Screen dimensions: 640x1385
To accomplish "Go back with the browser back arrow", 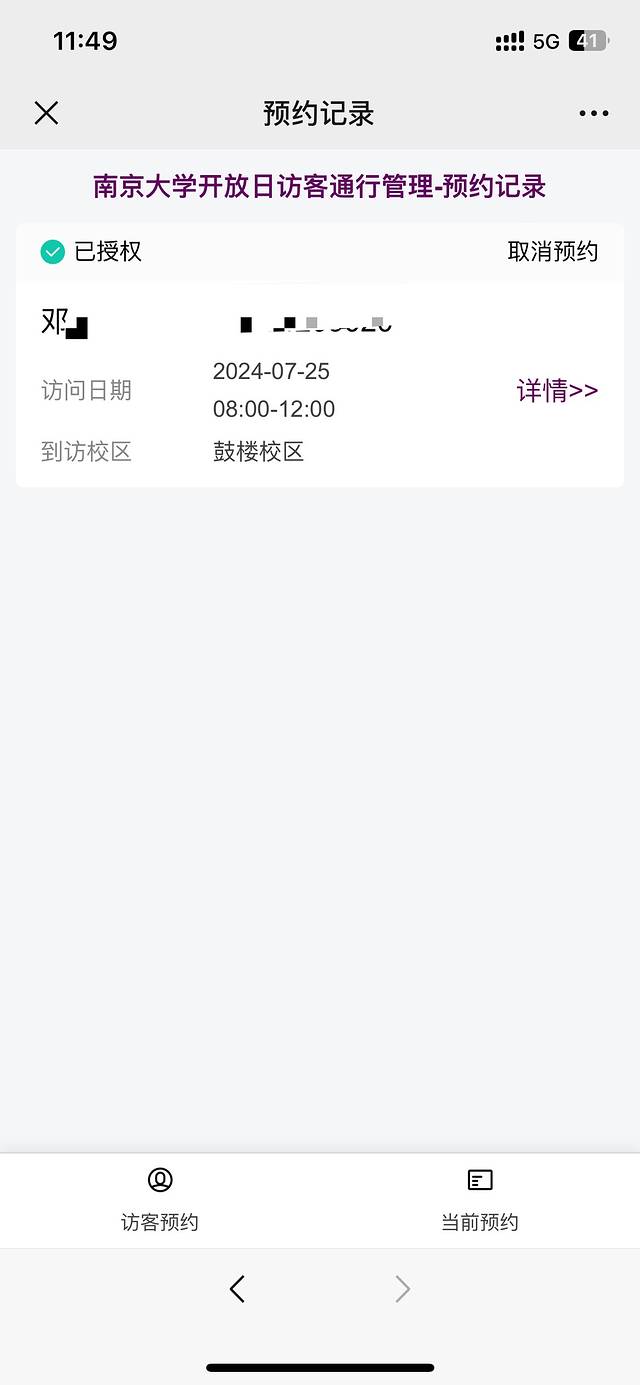I will pos(237,1289).
